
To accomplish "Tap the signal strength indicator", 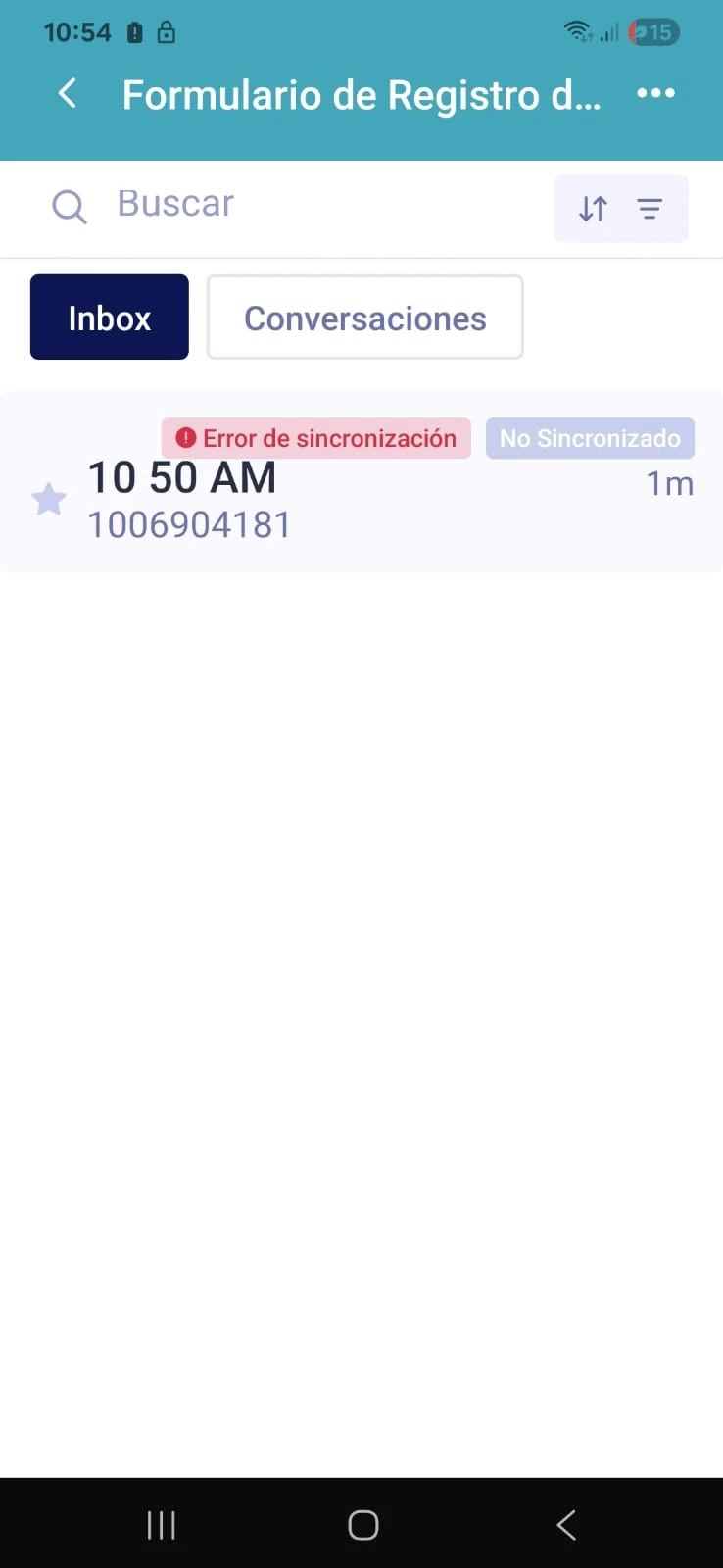I will tap(610, 32).
